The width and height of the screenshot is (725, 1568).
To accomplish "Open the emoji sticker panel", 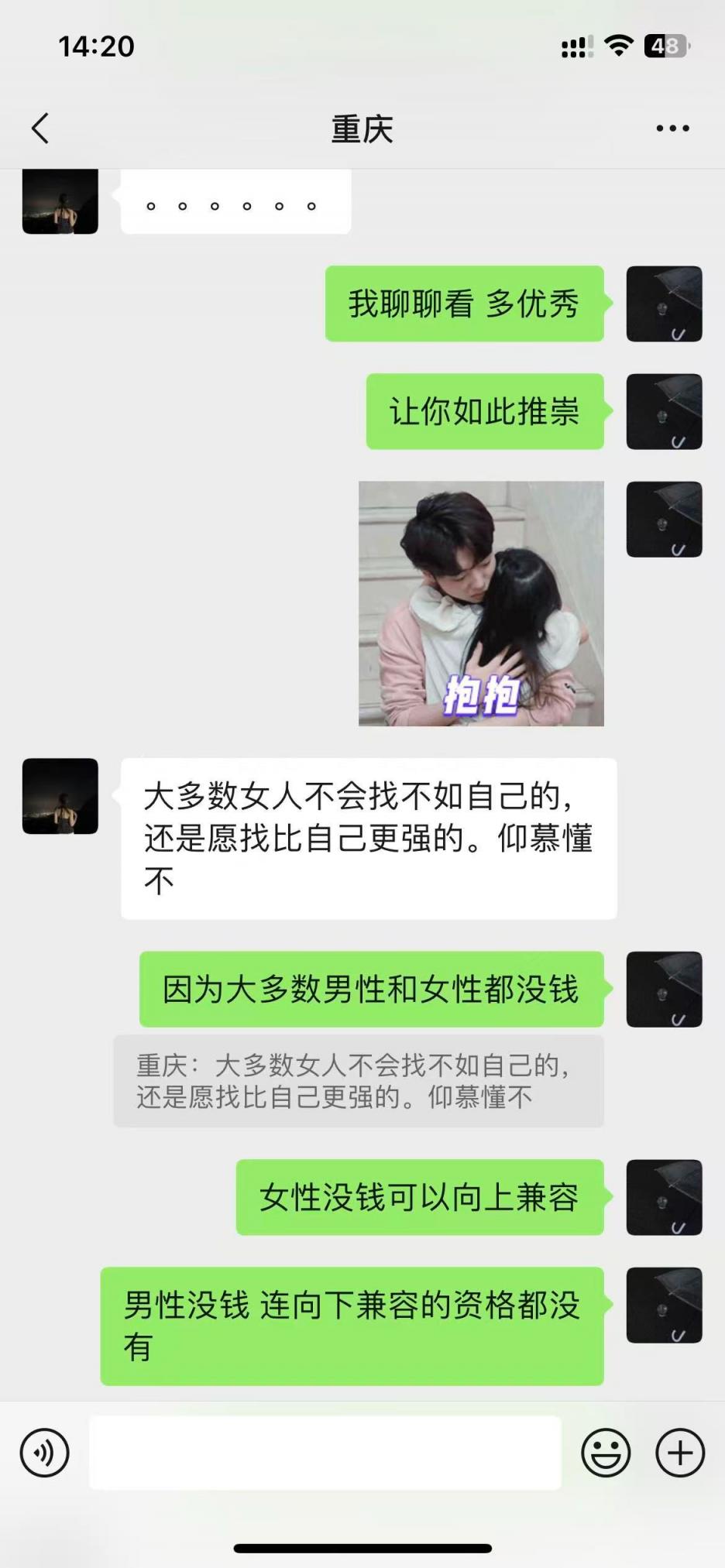I will (x=606, y=1453).
